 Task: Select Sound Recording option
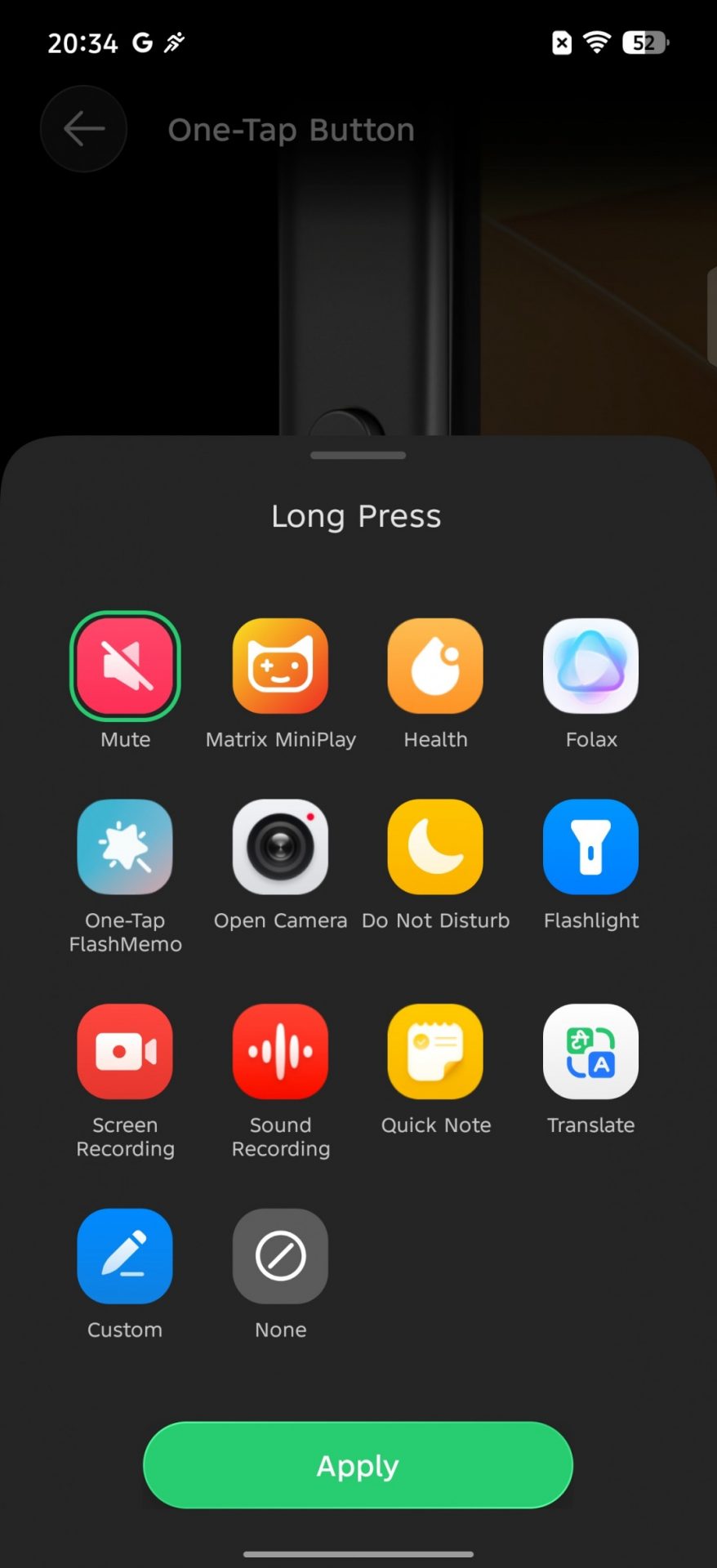(280, 1051)
